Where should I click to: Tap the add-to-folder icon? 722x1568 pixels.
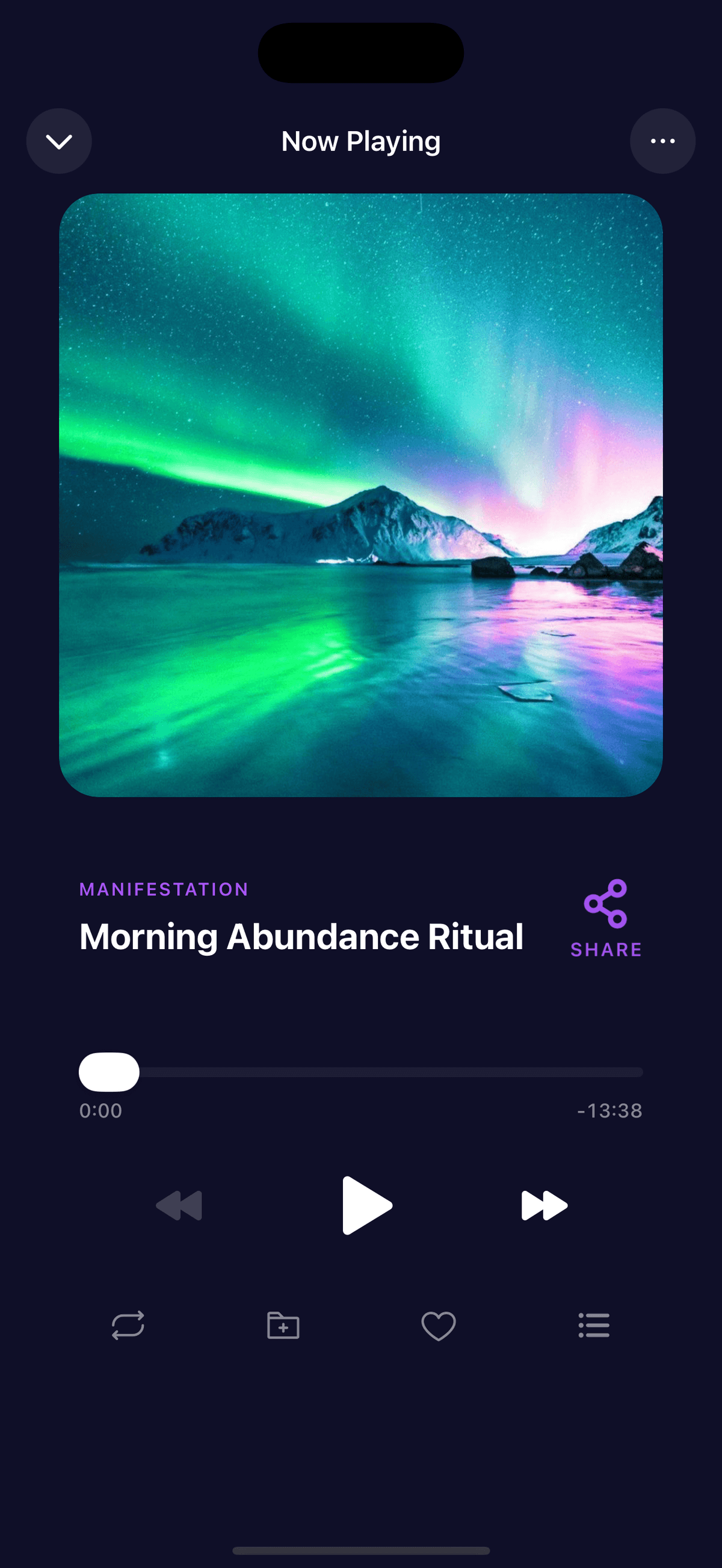[x=285, y=1325]
